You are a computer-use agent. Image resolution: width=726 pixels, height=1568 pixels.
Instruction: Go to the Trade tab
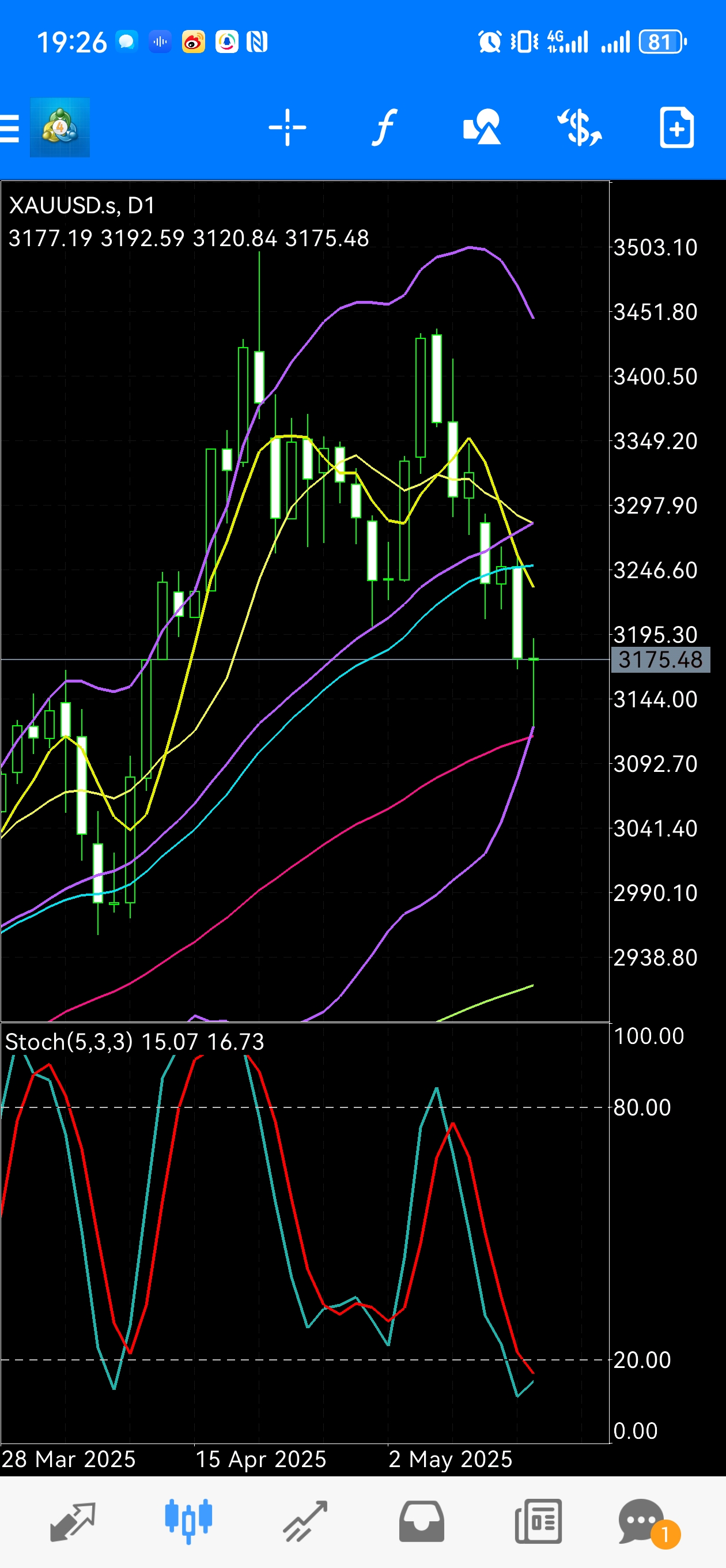[305, 1522]
